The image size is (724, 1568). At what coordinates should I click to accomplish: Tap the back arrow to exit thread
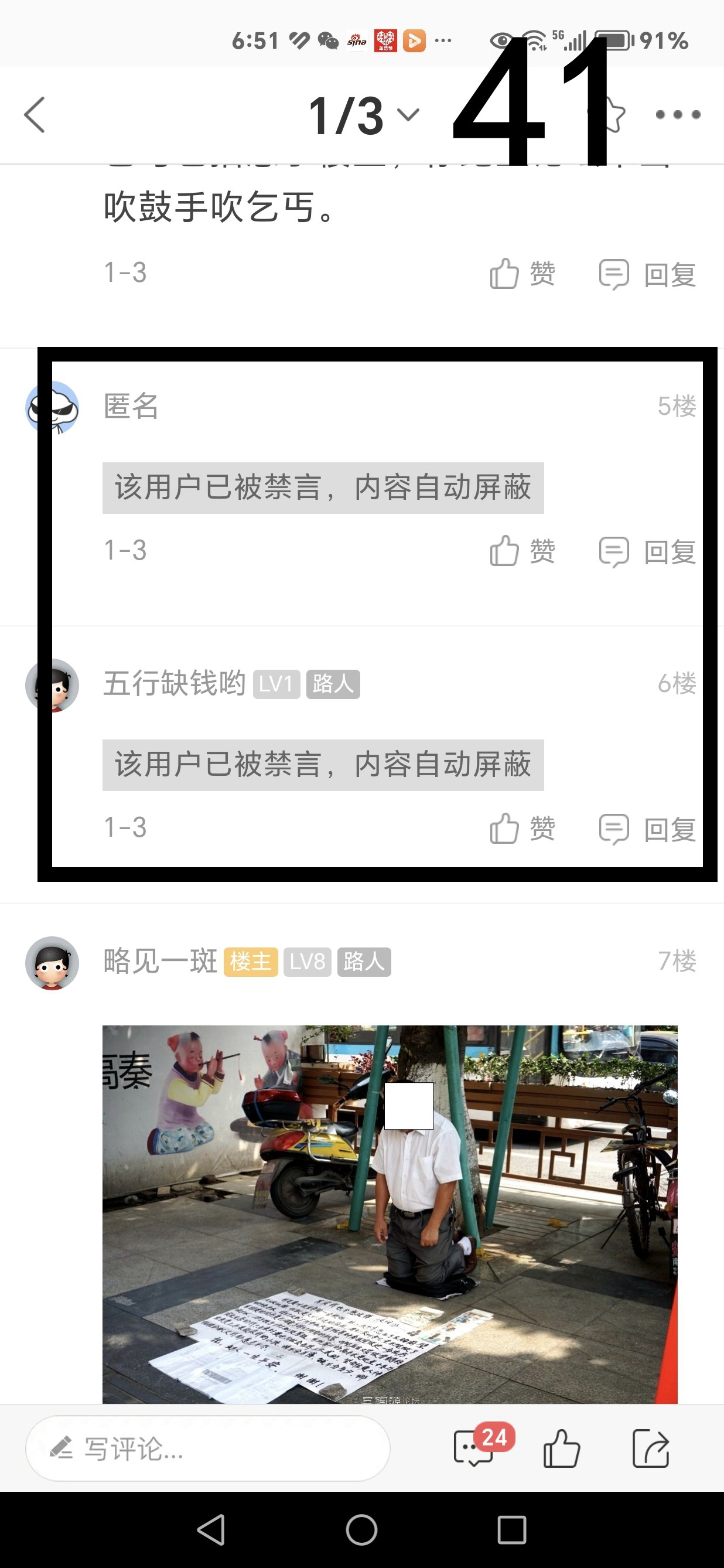click(x=35, y=114)
